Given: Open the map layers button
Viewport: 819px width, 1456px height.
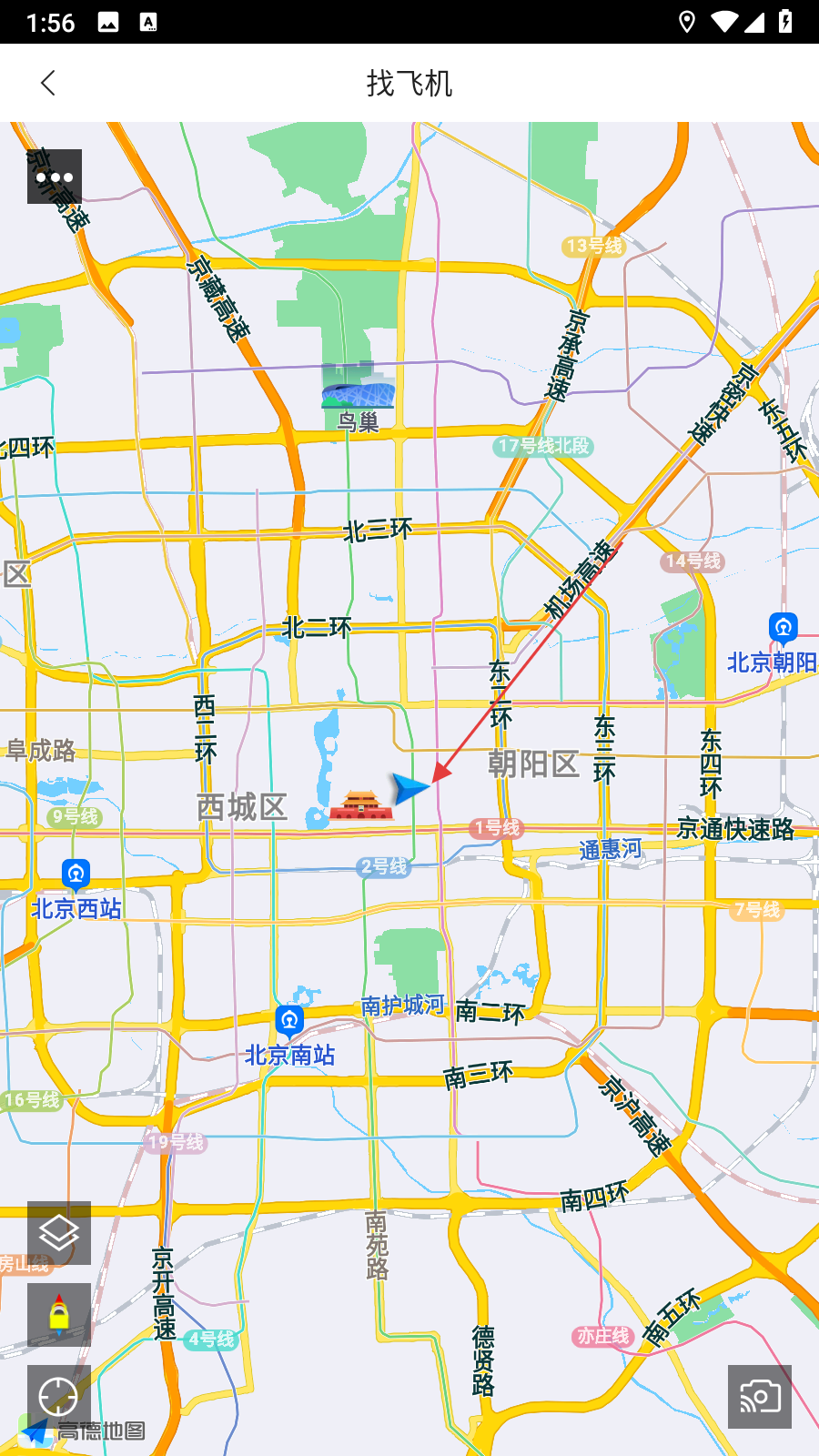Looking at the screenshot, I should (59, 1233).
